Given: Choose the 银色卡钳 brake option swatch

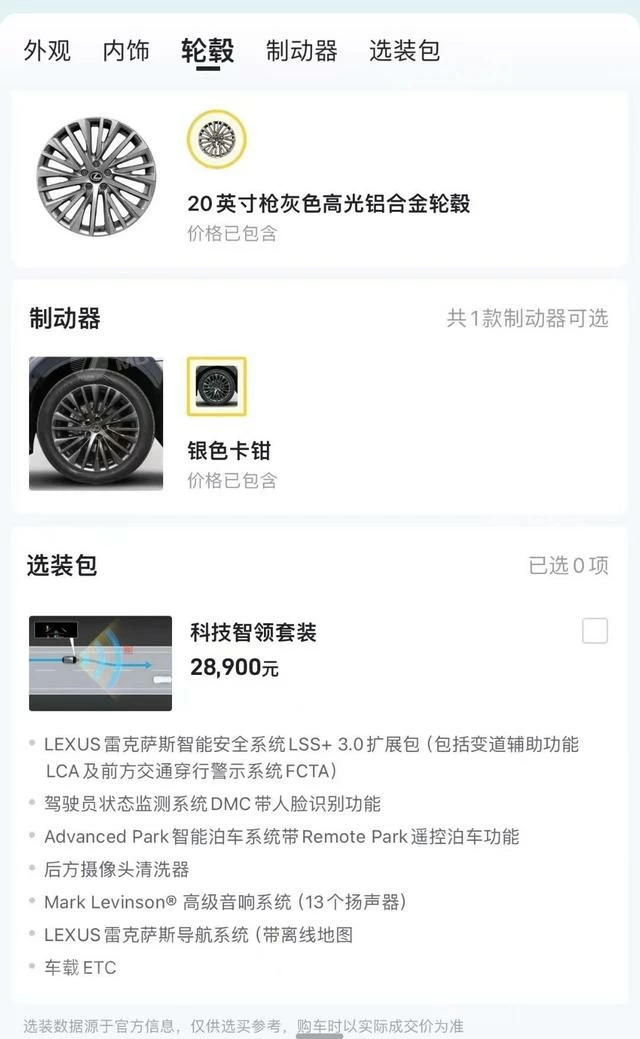Looking at the screenshot, I should click(216, 386).
